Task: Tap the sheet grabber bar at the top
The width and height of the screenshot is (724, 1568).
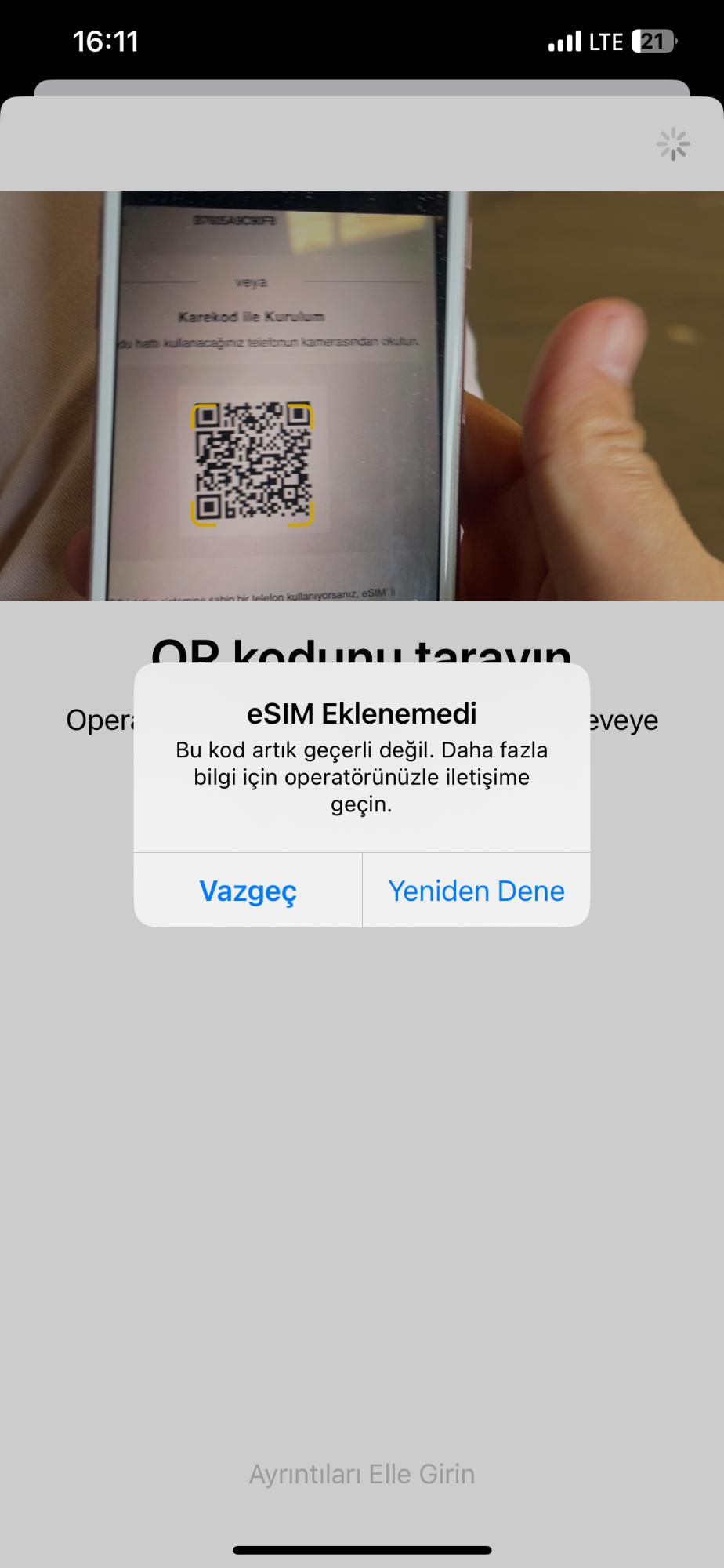Action: point(362,85)
